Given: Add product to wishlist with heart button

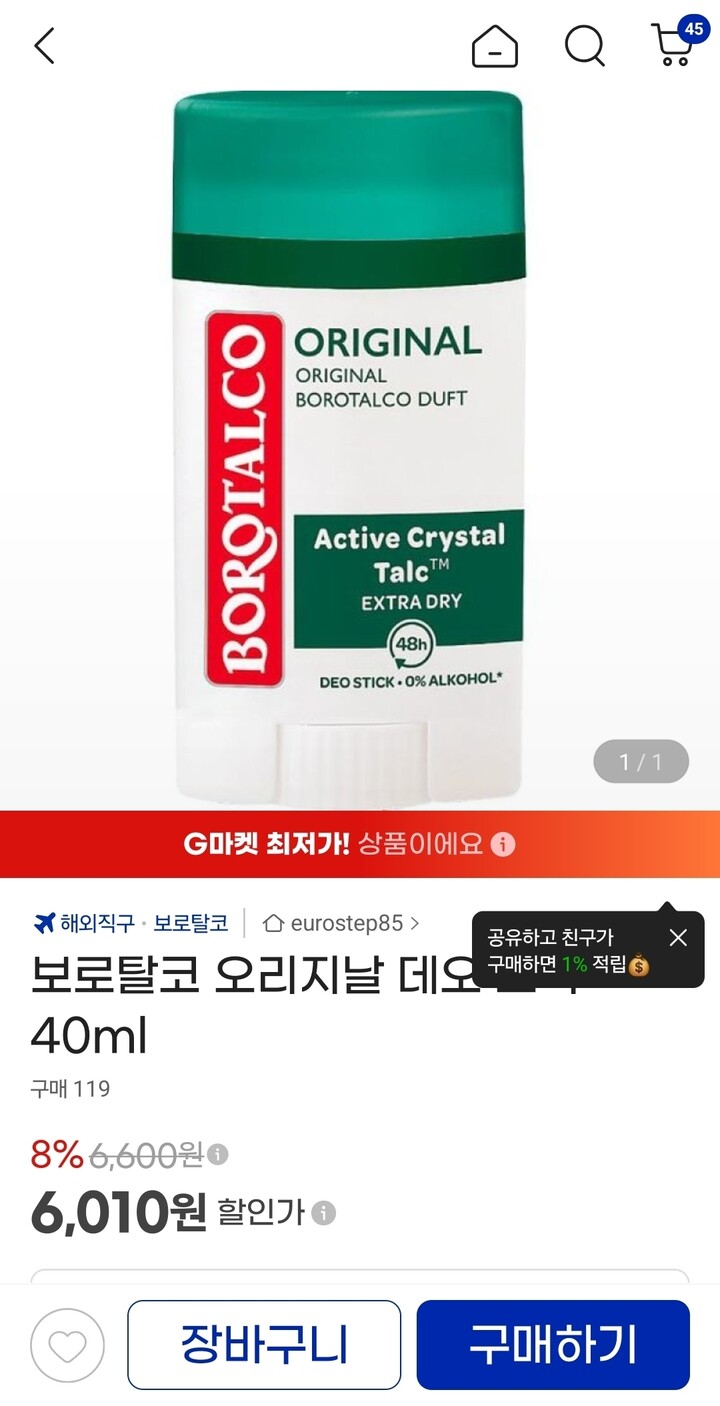Looking at the screenshot, I should pos(67,1346).
